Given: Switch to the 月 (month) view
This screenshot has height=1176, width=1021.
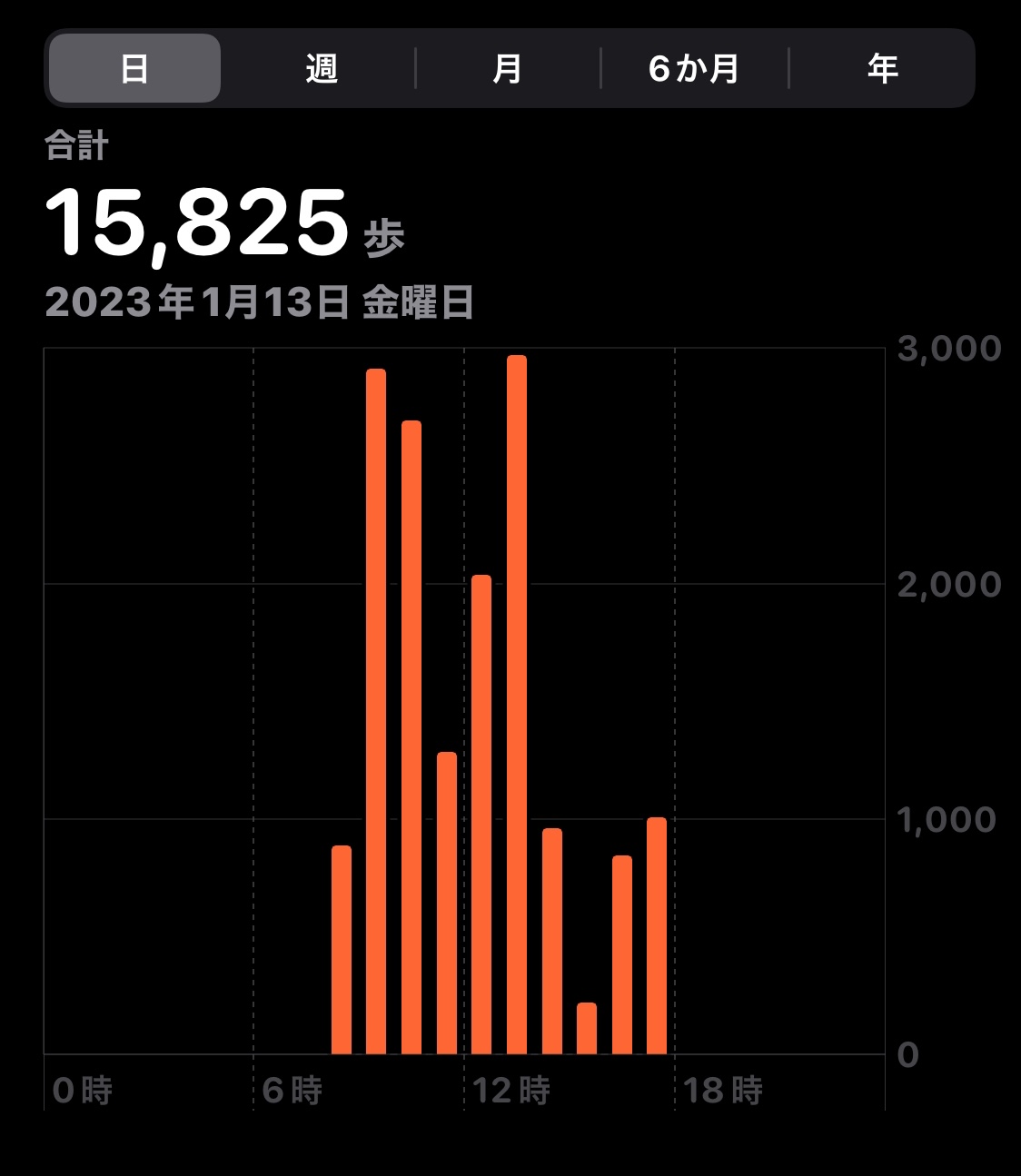Looking at the screenshot, I should pos(507,69).
